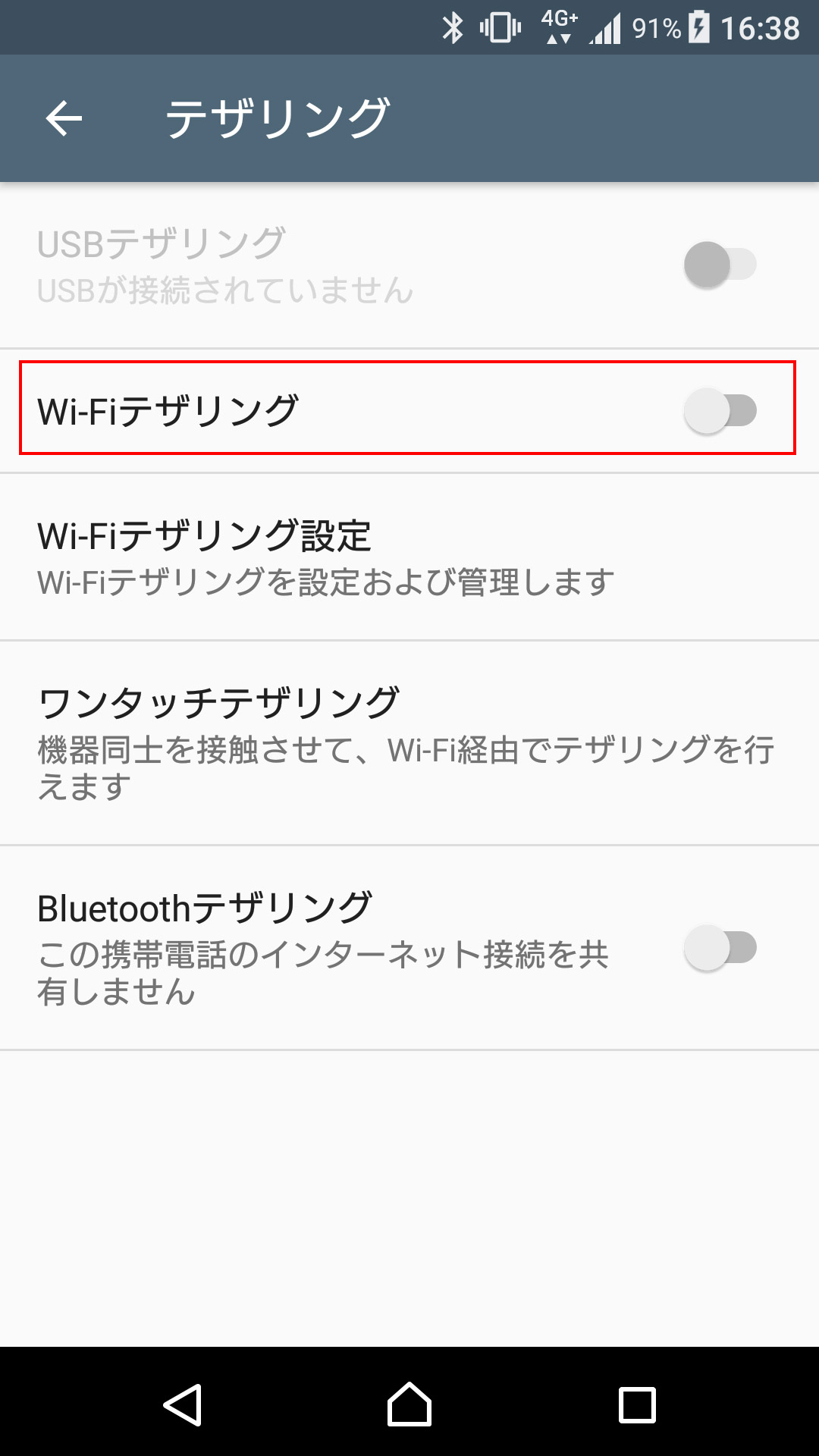
Task: Enable the Bluetoothテザリング switch
Action: [x=720, y=948]
